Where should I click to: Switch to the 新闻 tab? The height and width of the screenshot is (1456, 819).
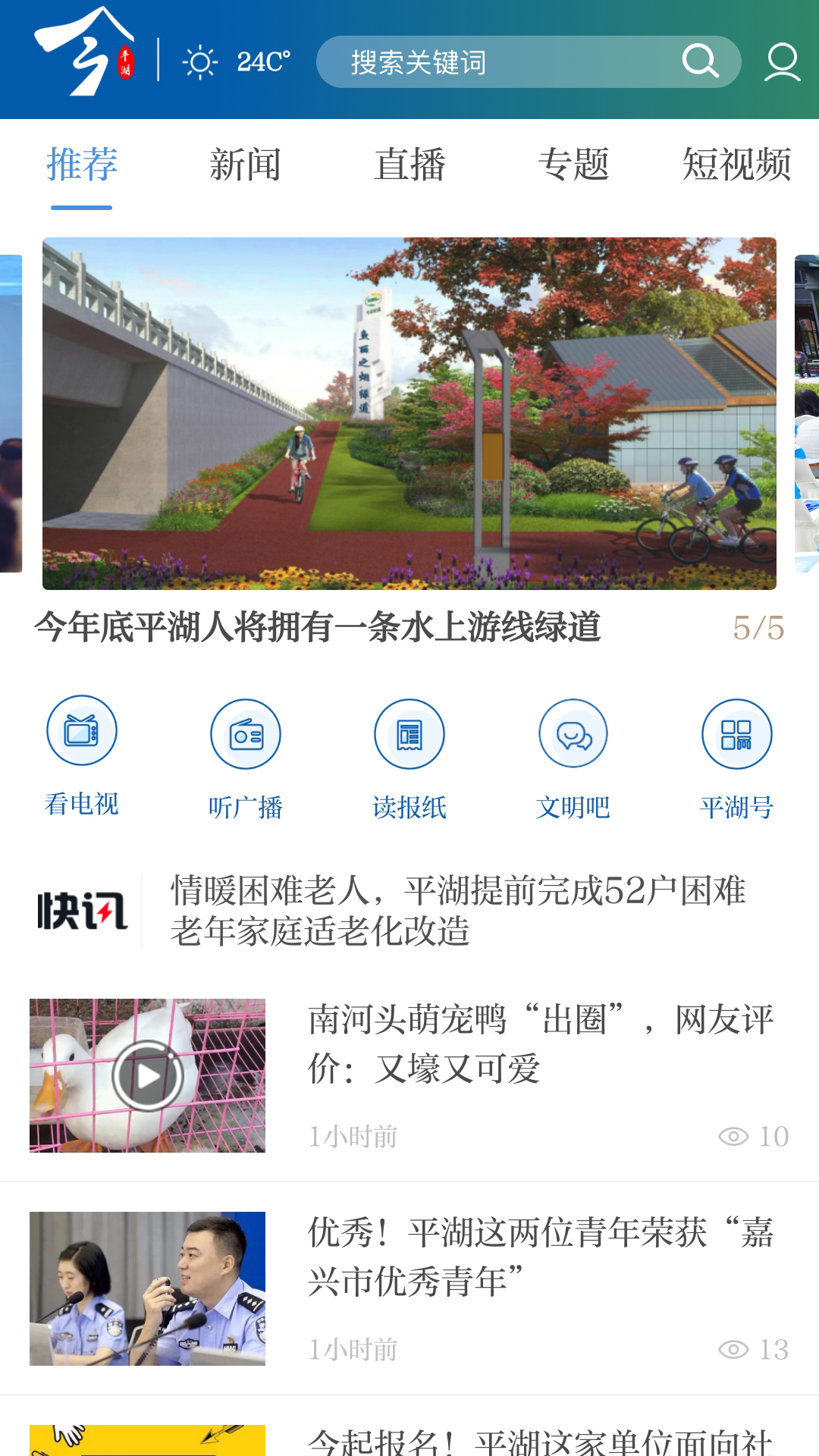click(245, 165)
